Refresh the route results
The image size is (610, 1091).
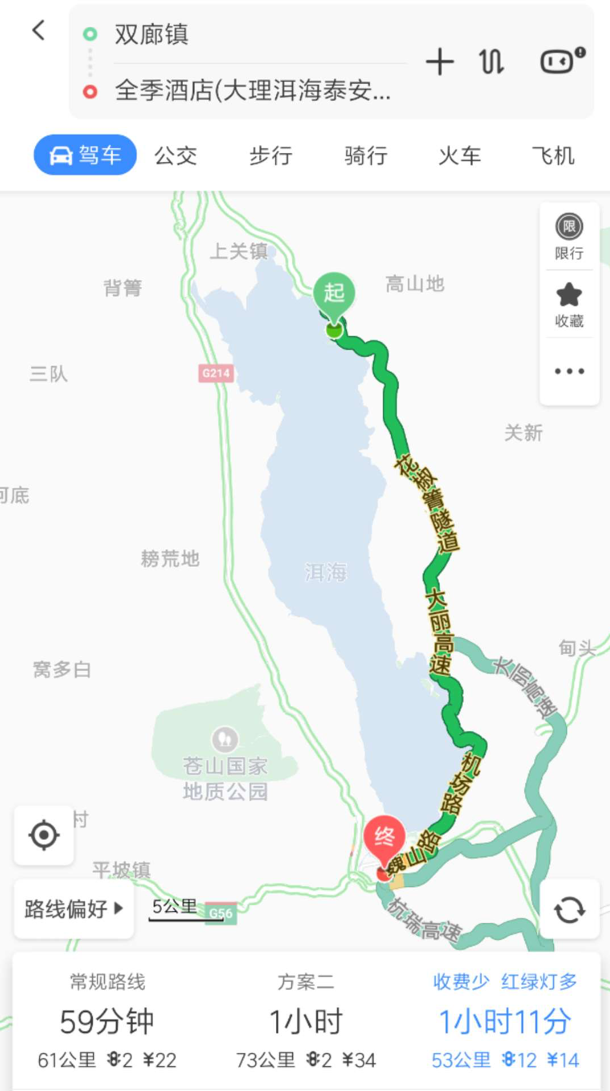click(x=570, y=909)
